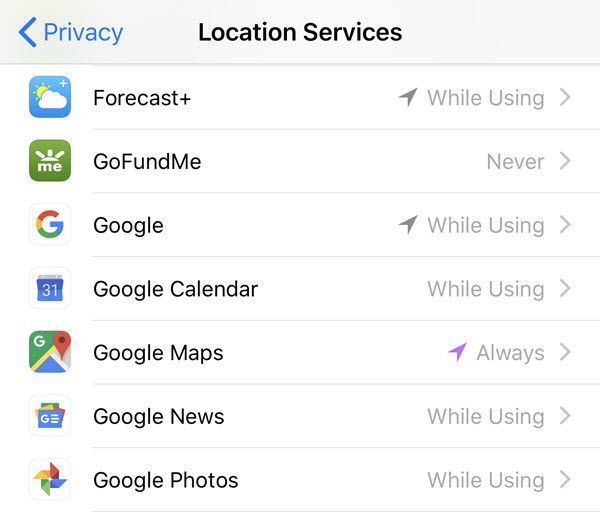View Google Photos location permission

coord(300,480)
